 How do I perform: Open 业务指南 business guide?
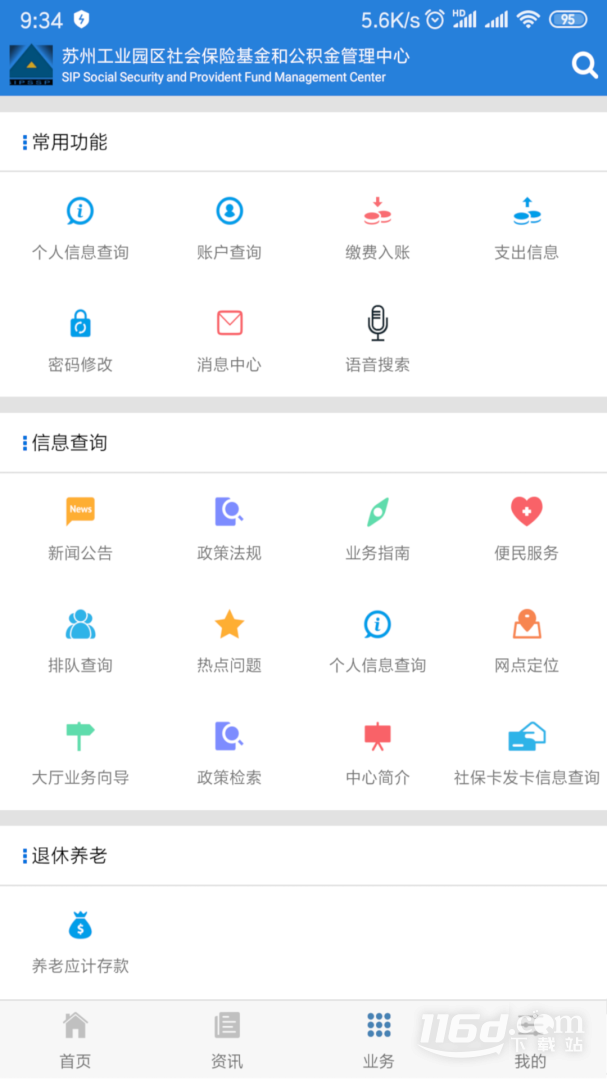377,527
